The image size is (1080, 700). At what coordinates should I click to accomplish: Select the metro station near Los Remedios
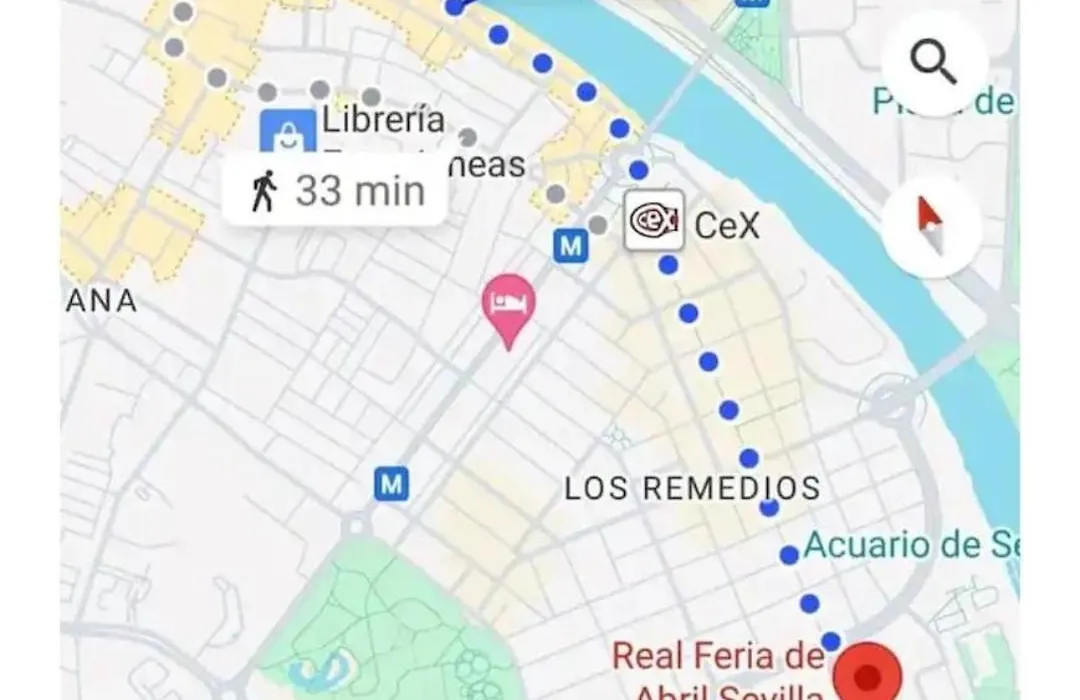(392, 485)
